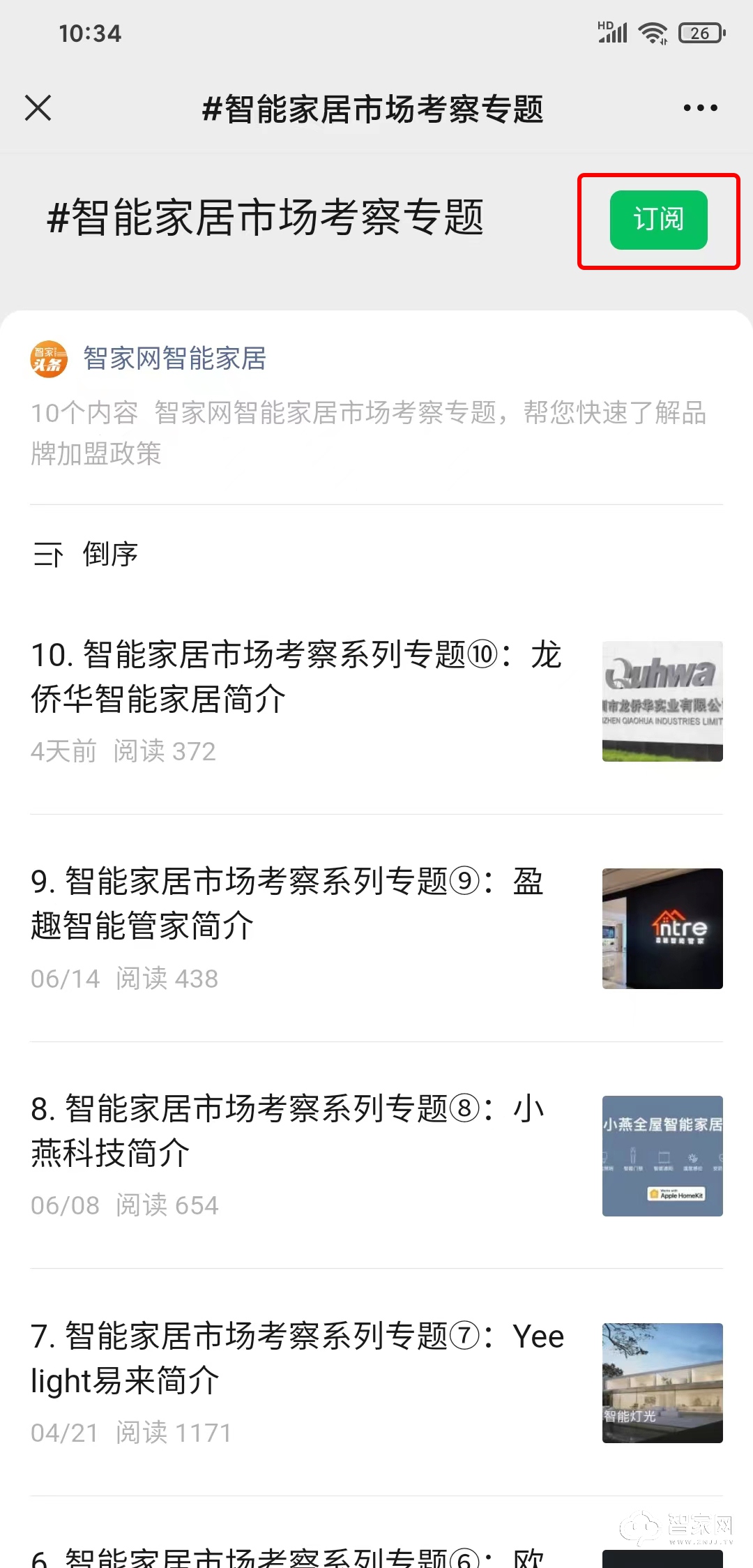The image size is (753, 1568).
Task: Open article 10 about 龙侨华智能家居
Action: point(296,677)
